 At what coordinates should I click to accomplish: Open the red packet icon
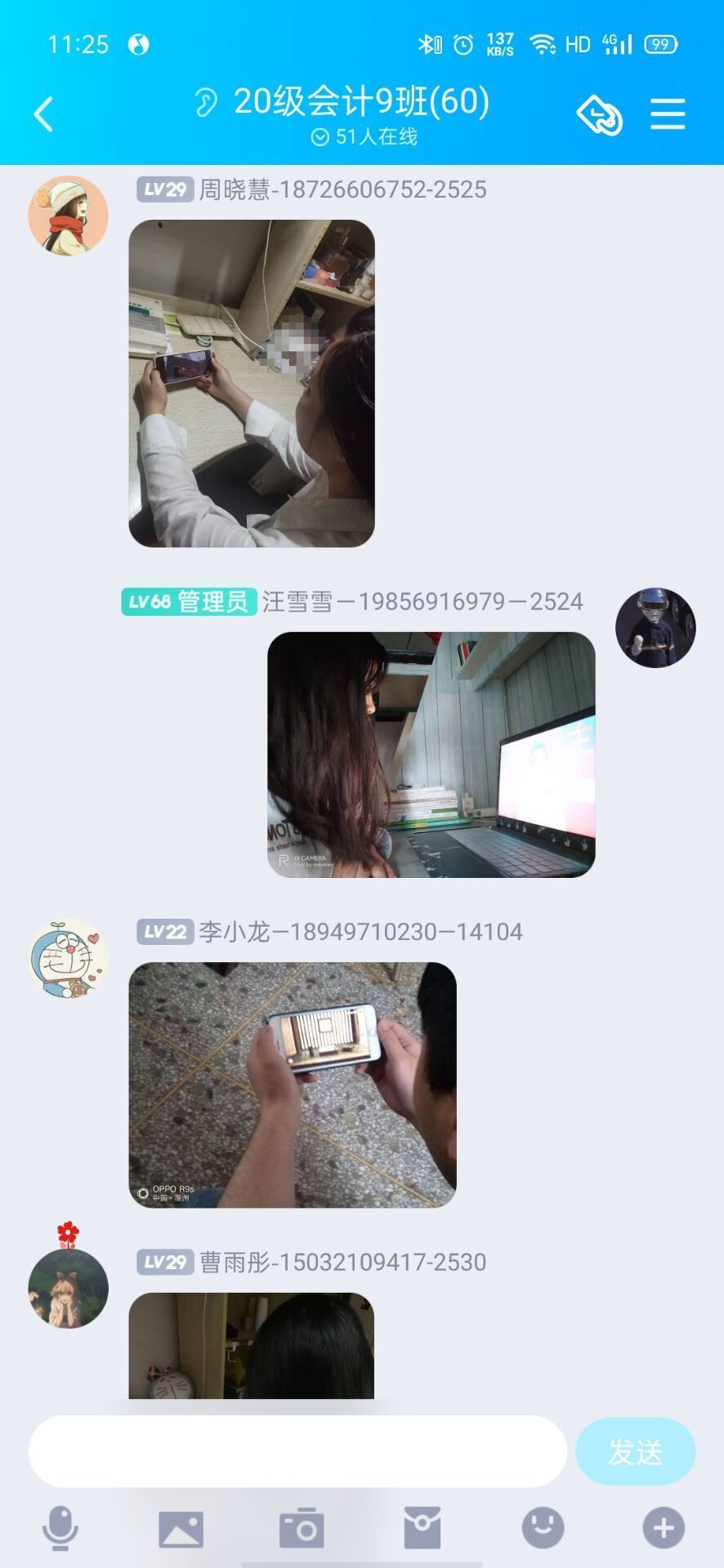click(422, 1527)
